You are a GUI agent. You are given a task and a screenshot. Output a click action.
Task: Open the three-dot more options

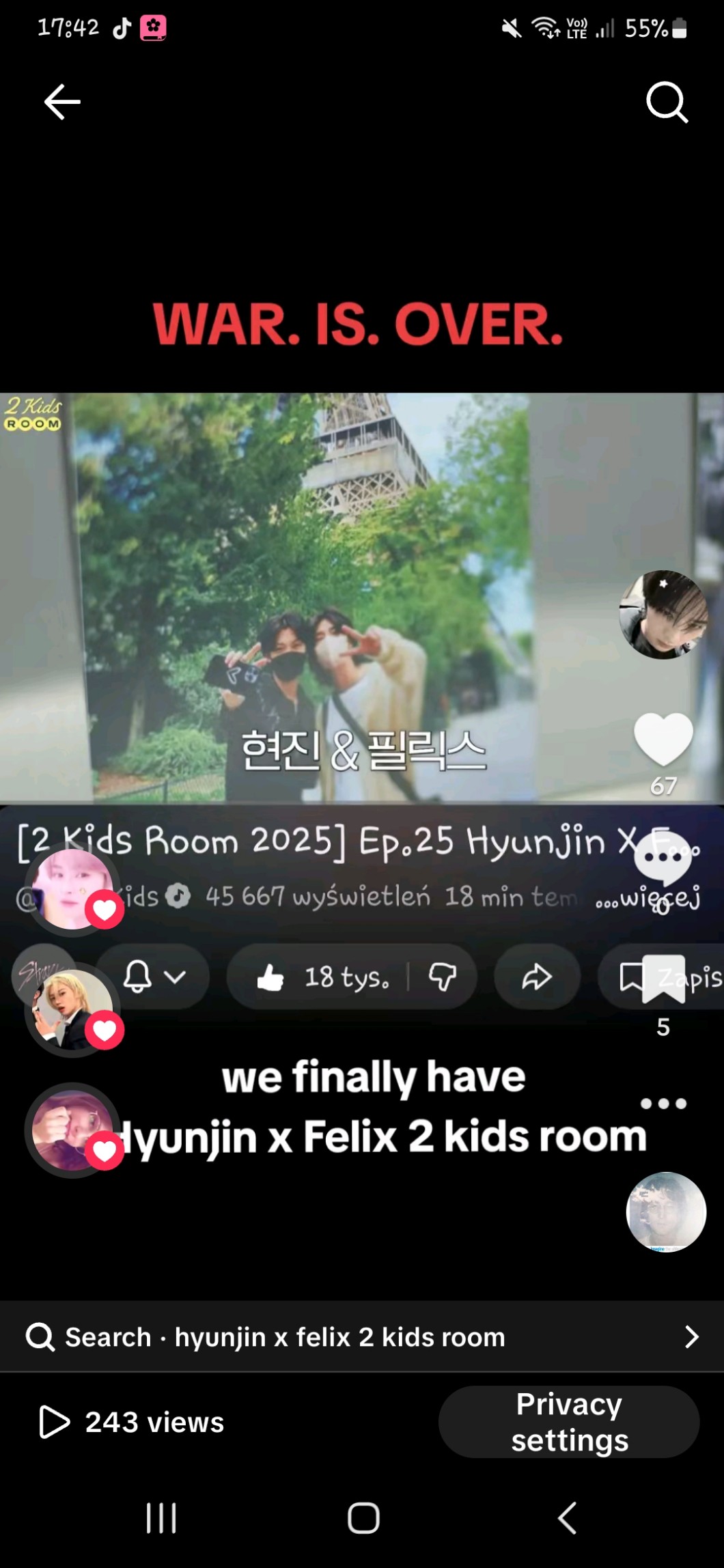pos(663,1104)
